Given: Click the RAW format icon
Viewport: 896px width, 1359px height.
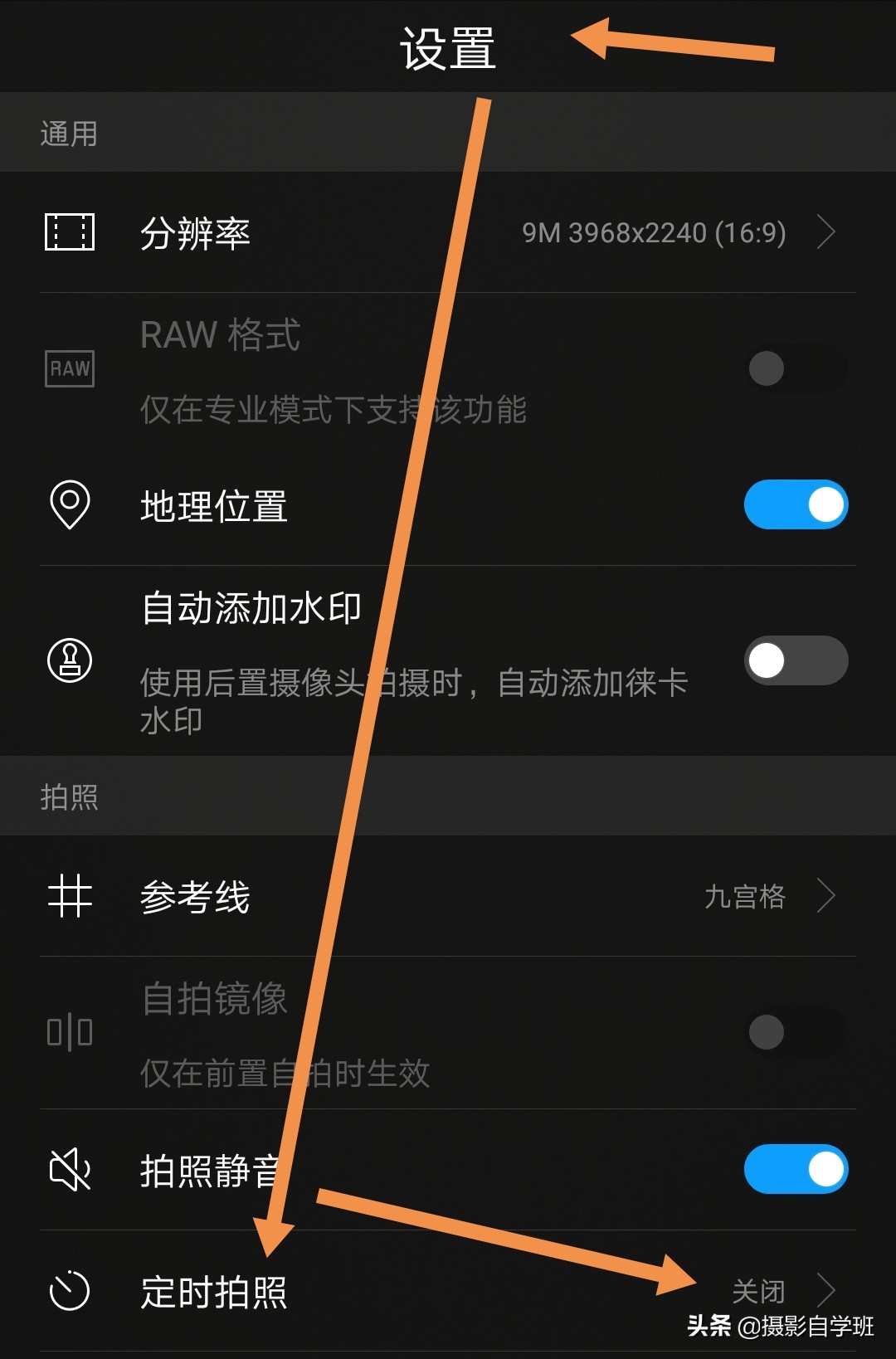Looking at the screenshot, I should click(x=70, y=368).
